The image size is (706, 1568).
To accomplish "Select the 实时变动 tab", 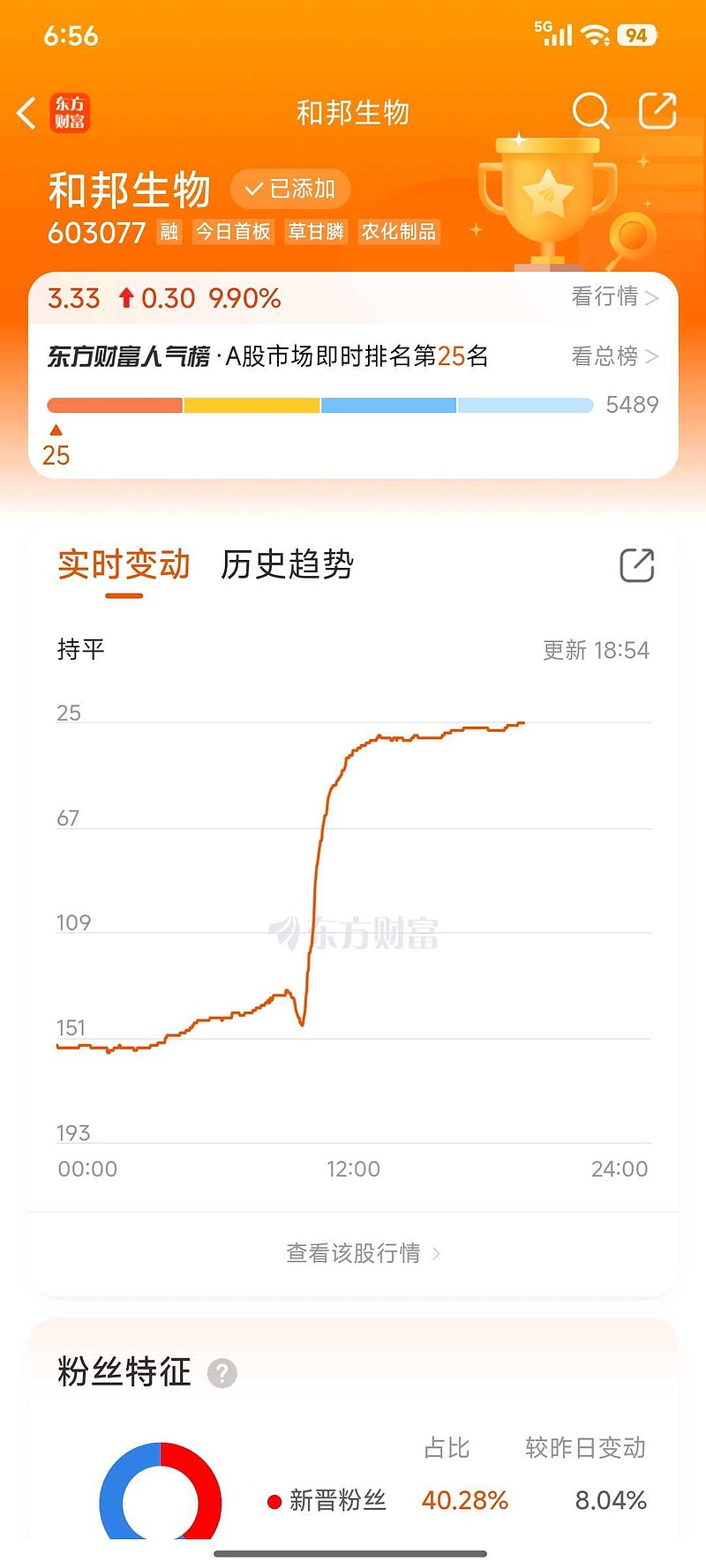I will tap(123, 564).
